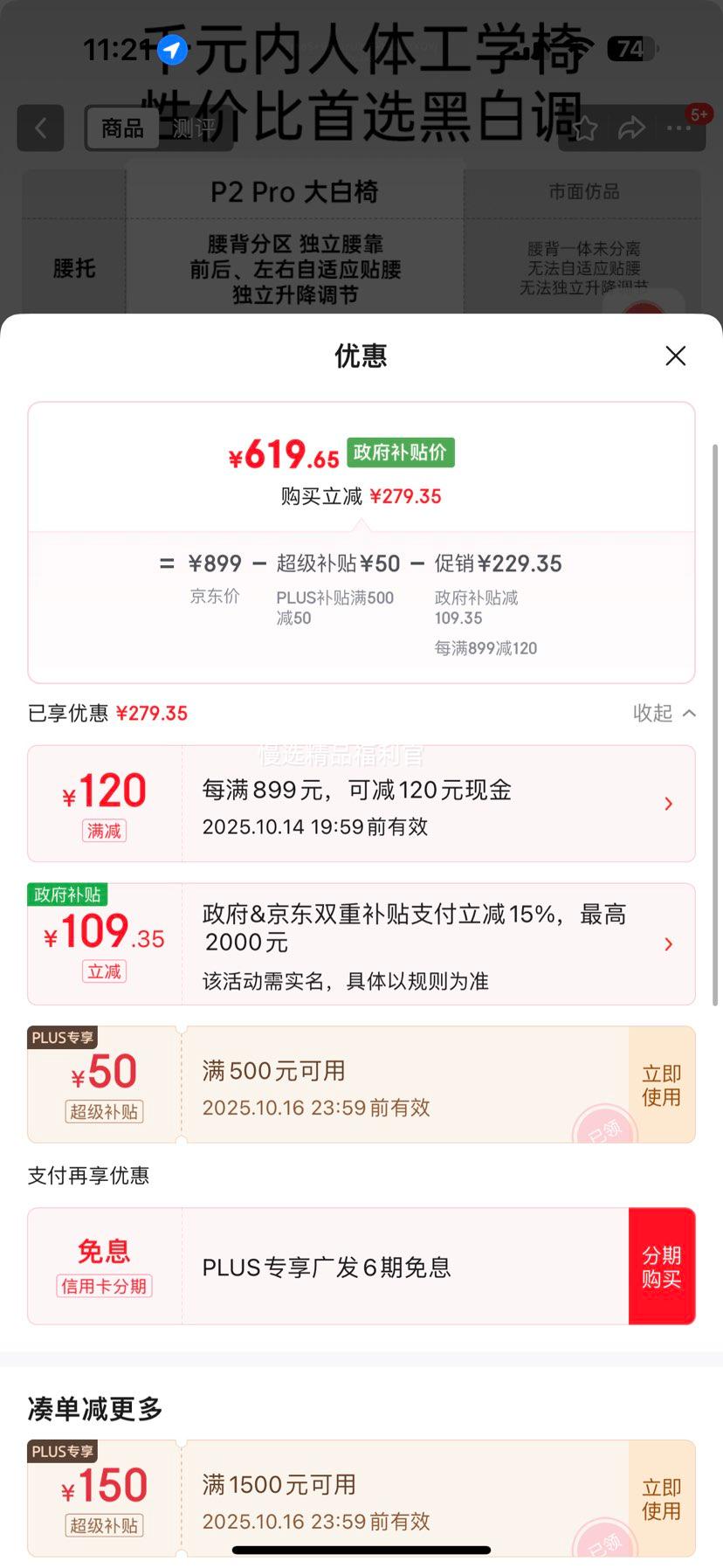View the 政府&京东双重补贴 subsidy rules
The width and height of the screenshot is (723, 1568).
668,943
